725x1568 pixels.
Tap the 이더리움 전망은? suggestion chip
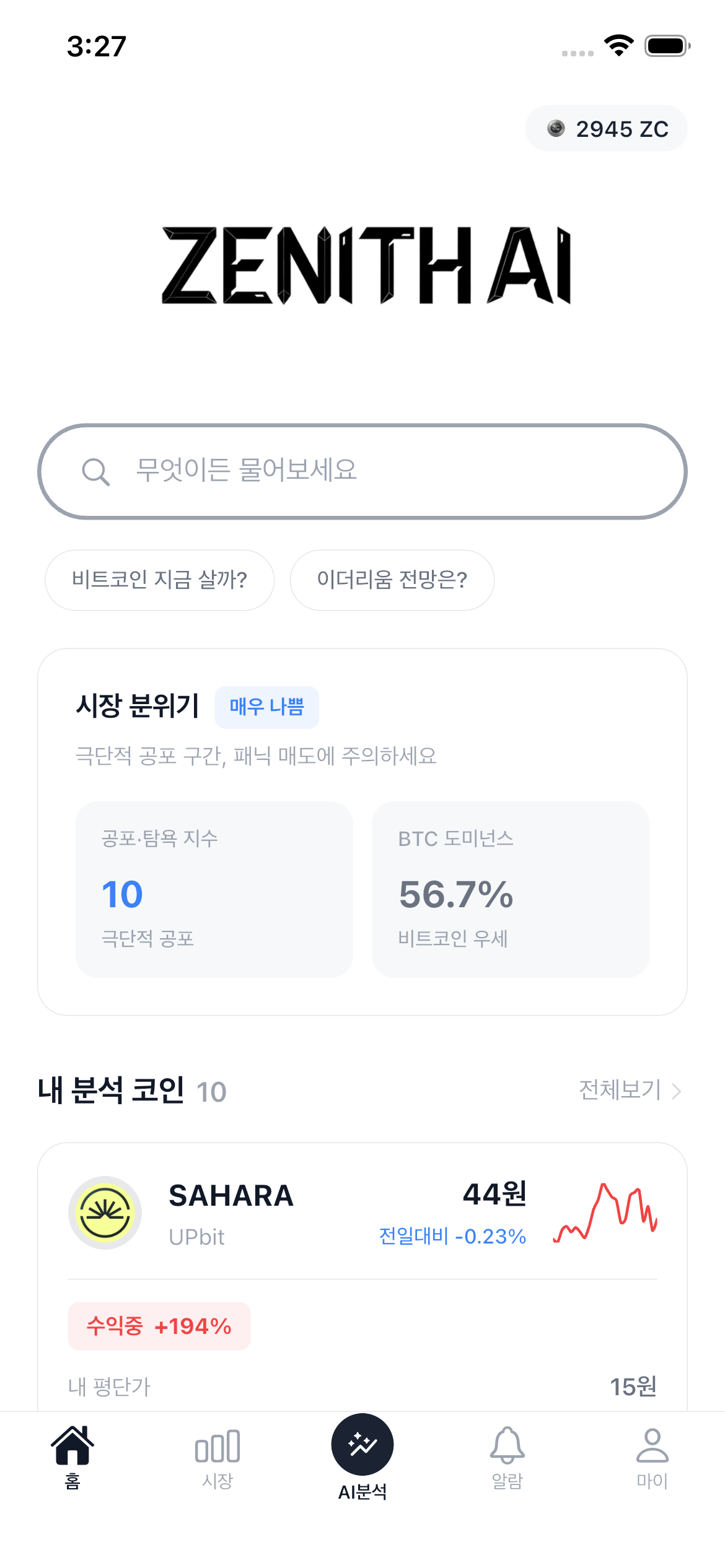(392, 580)
